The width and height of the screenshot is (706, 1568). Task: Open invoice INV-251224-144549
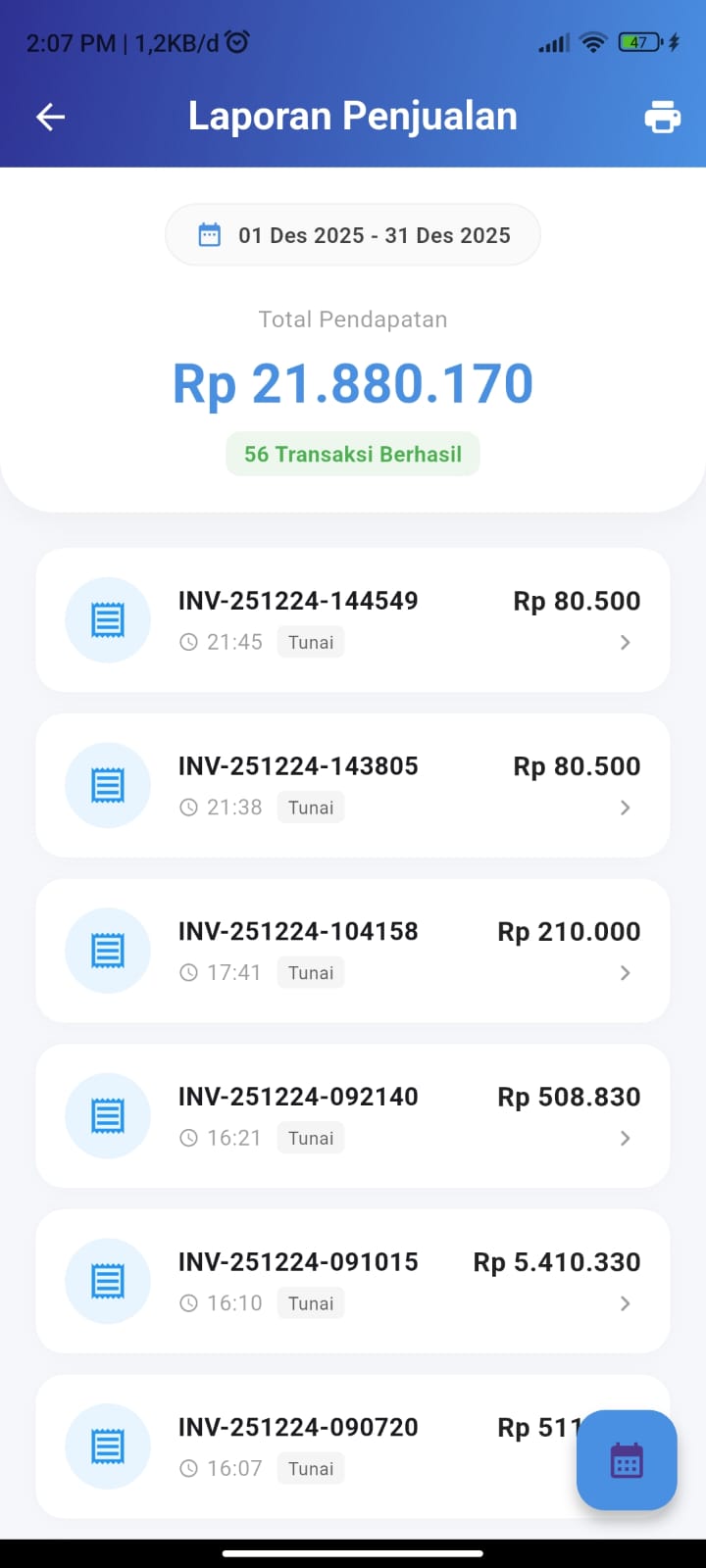click(x=353, y=620)
